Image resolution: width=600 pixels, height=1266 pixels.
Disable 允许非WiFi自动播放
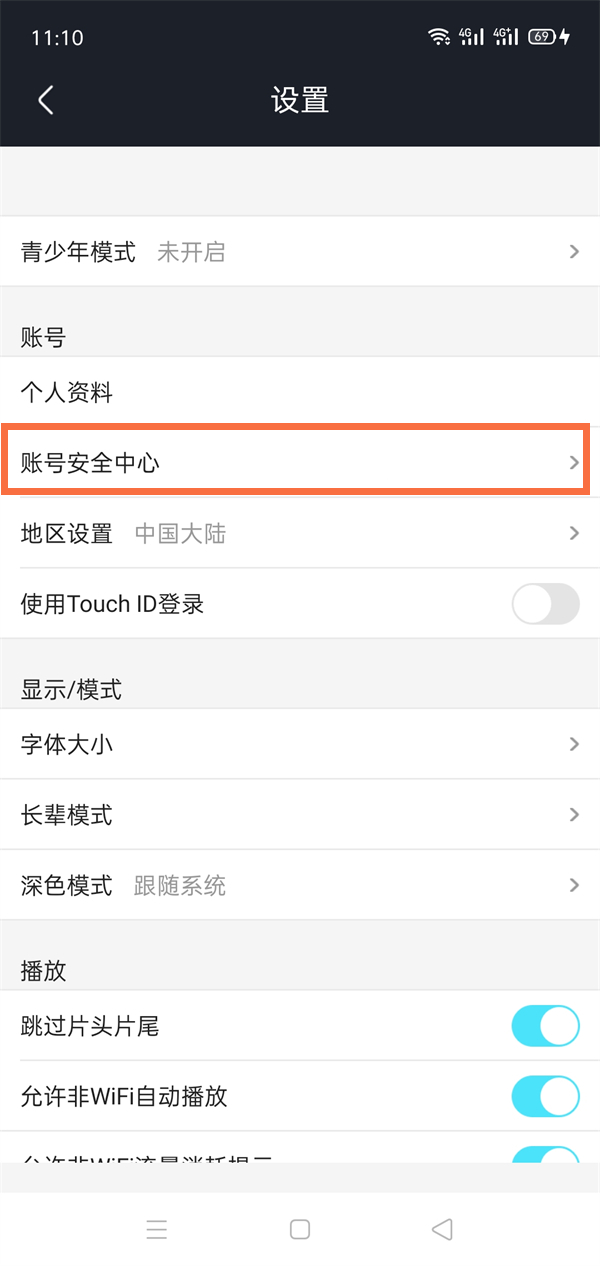(x=545, y=1096)
